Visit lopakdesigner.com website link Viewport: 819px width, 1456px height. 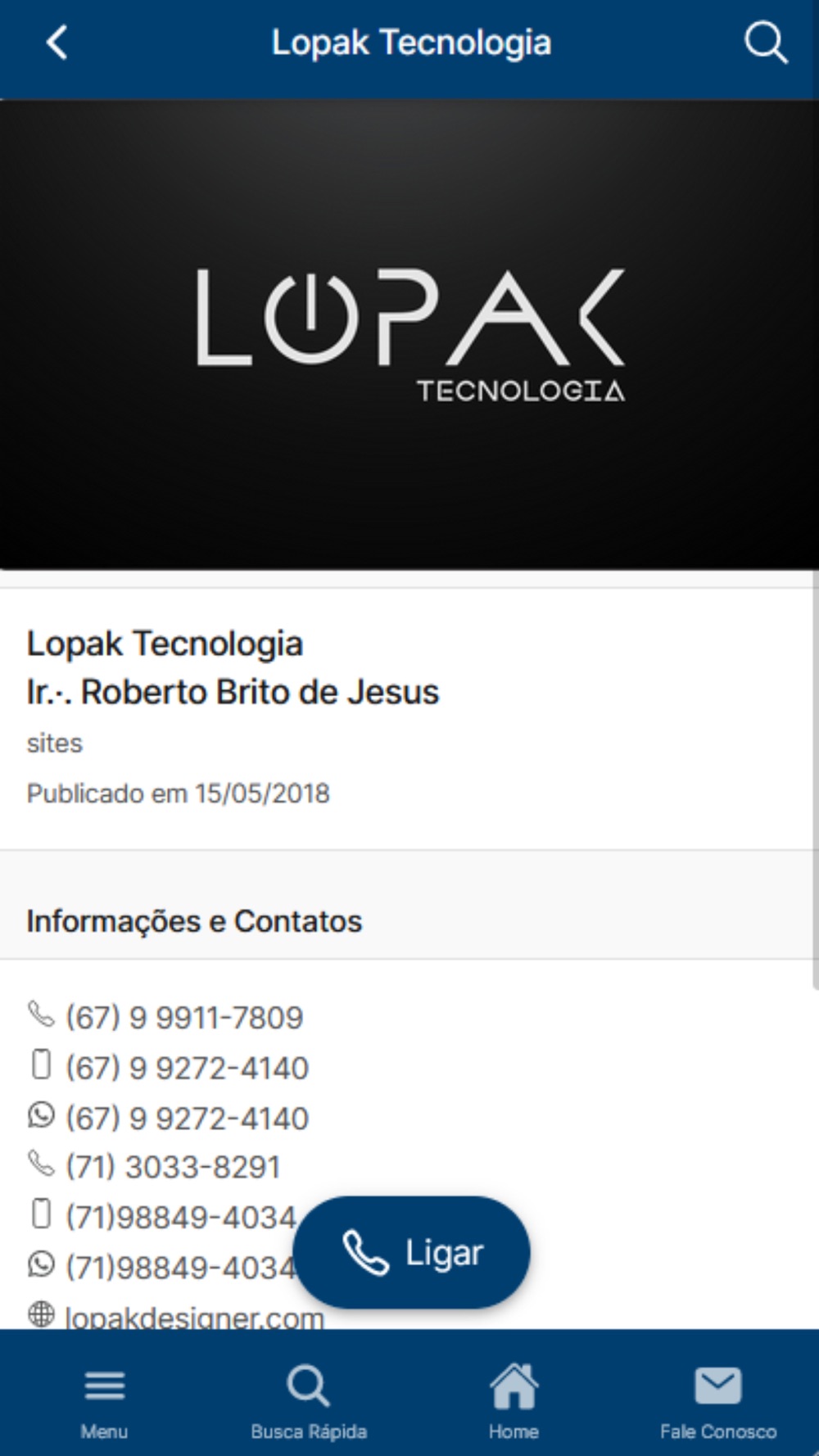[x=177, y=1315]
